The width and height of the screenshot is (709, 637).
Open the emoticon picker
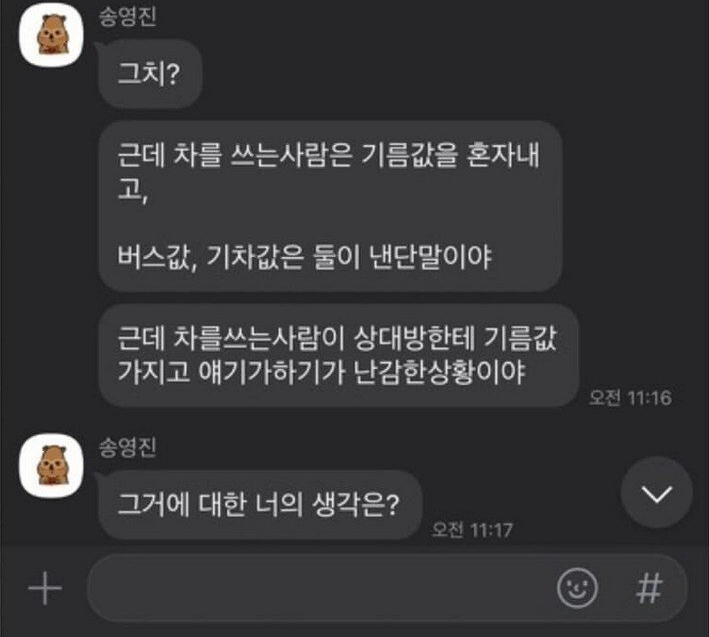point(577,589)
